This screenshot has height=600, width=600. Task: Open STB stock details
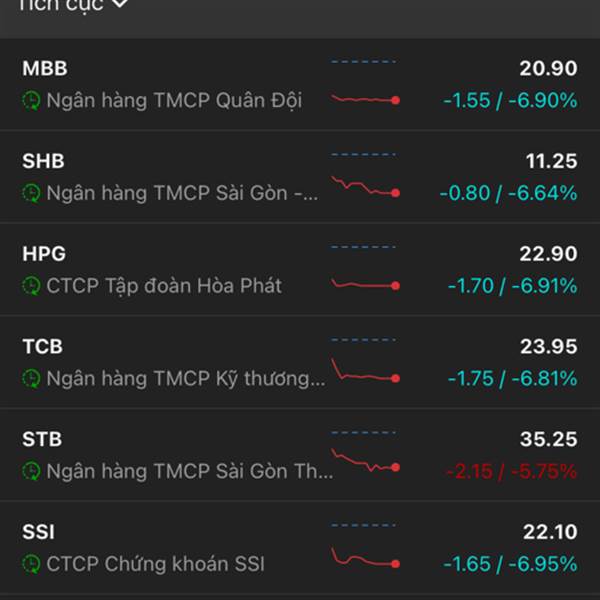click(300, 455)
